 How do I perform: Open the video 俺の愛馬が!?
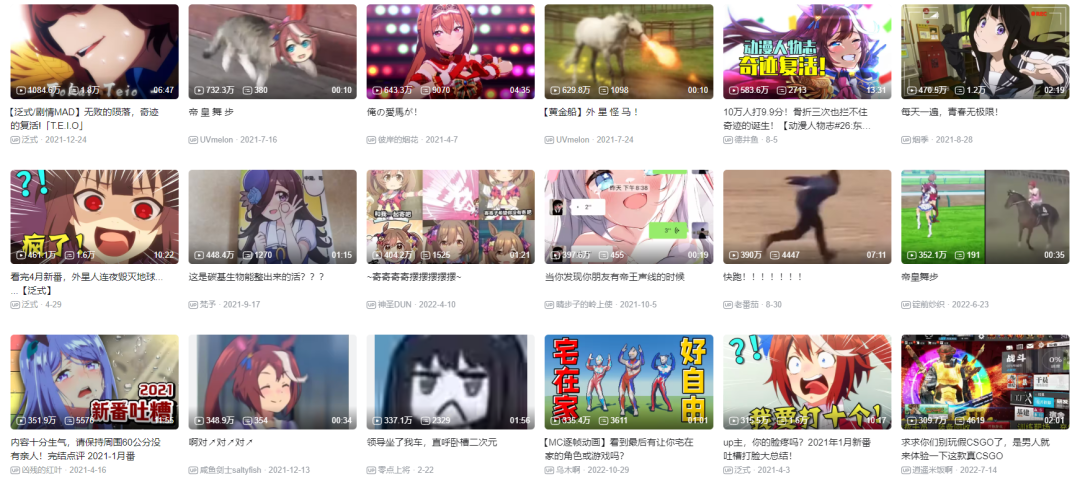(450, 51)
